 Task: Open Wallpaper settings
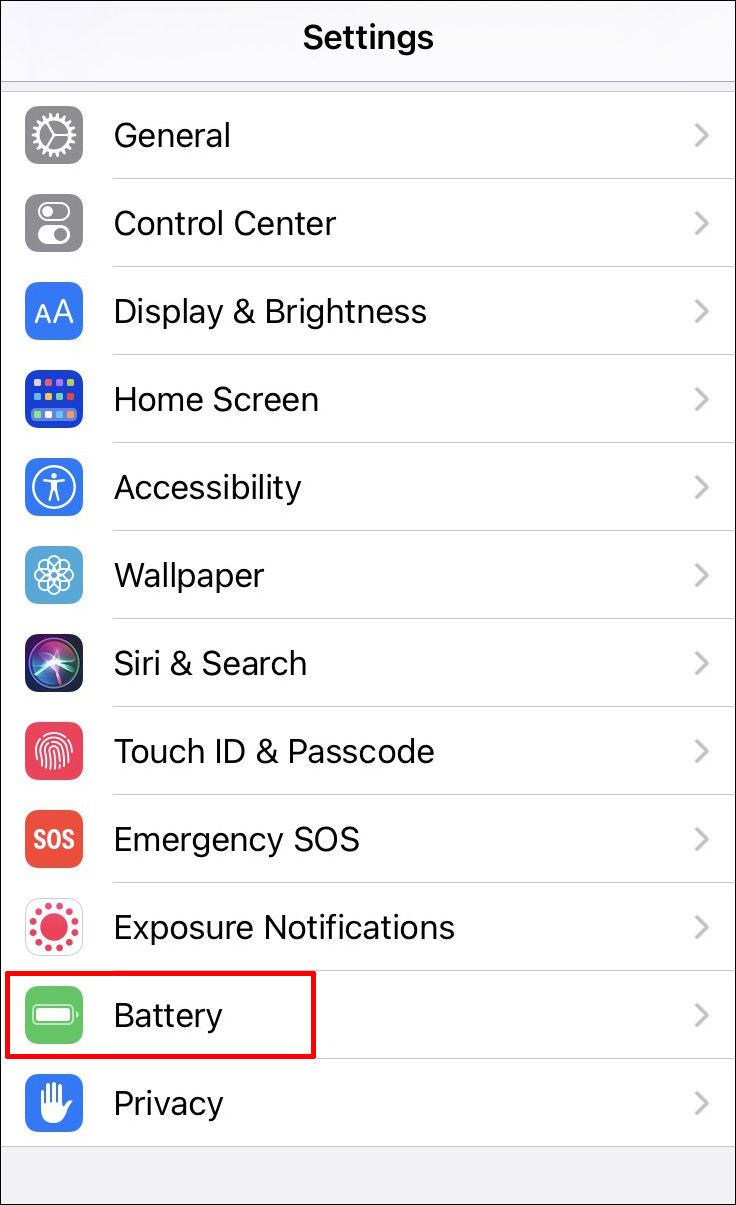click(368, 575)
